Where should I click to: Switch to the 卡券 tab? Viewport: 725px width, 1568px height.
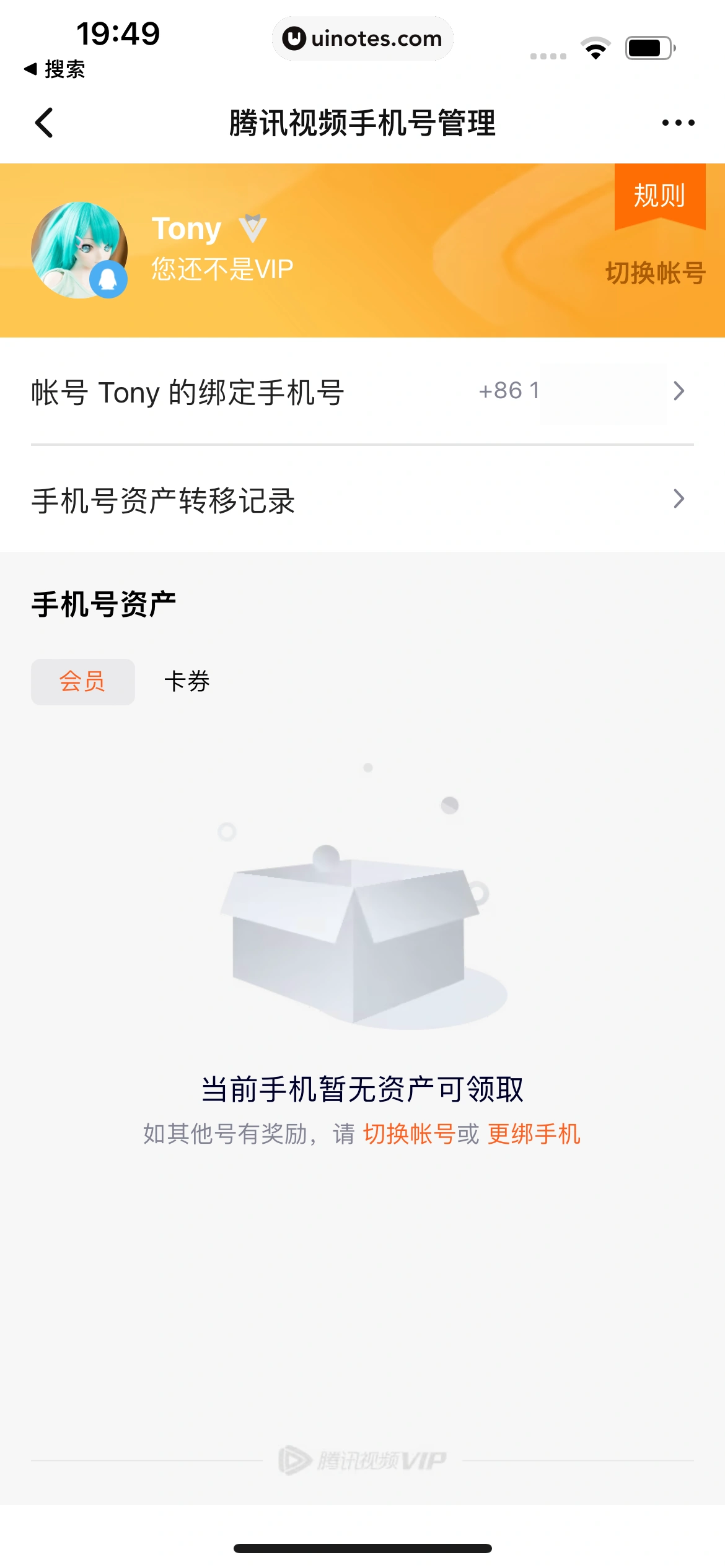[x=187, y=682]
